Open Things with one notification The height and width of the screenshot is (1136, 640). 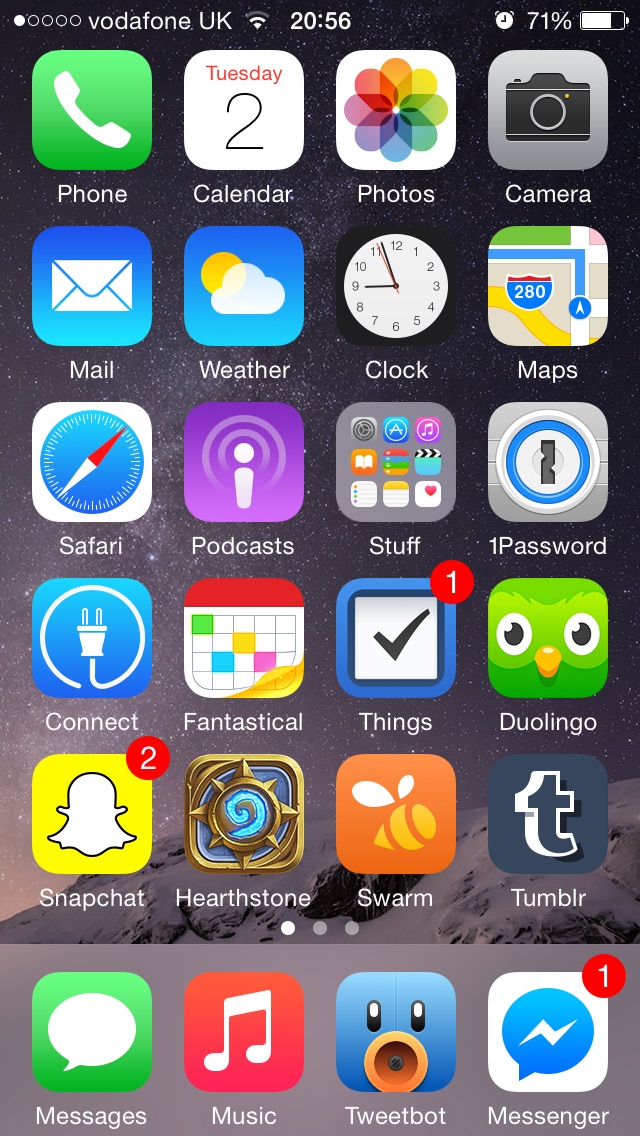396,638
